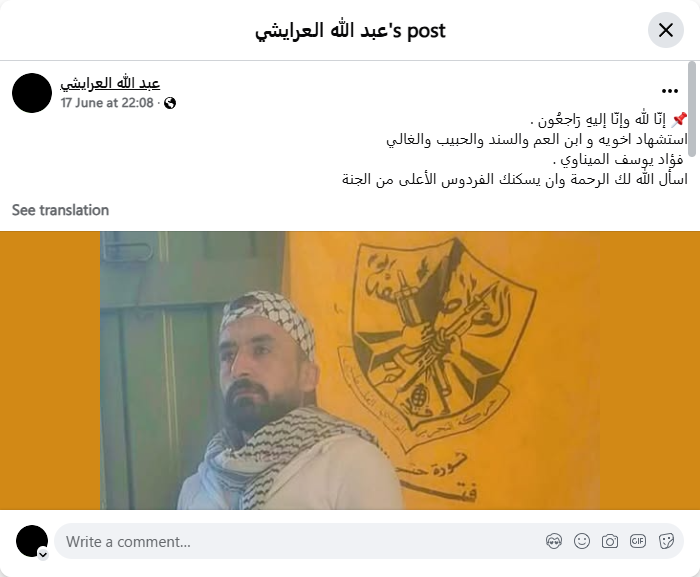Viewport: 700px width, 577px height.
Task: Tap See translation for the post
Action: point(60,210)
